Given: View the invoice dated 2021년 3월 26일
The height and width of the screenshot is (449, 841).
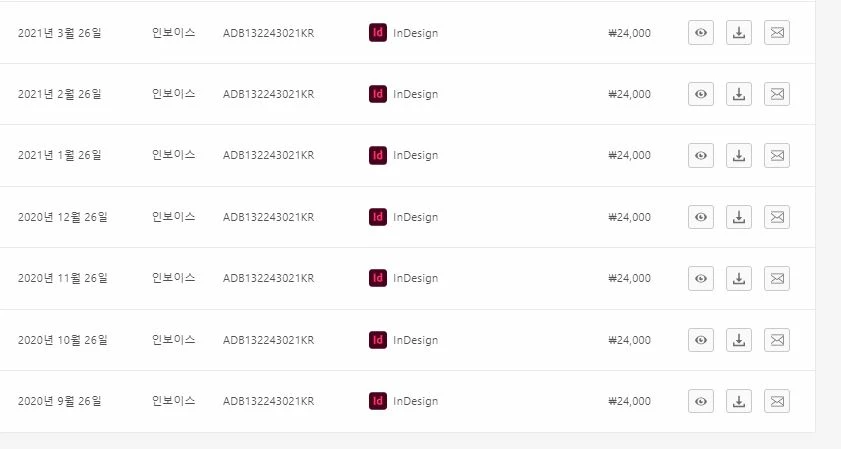Looking at the screenshot, I should pyautogui.click(x=701, y=33).
